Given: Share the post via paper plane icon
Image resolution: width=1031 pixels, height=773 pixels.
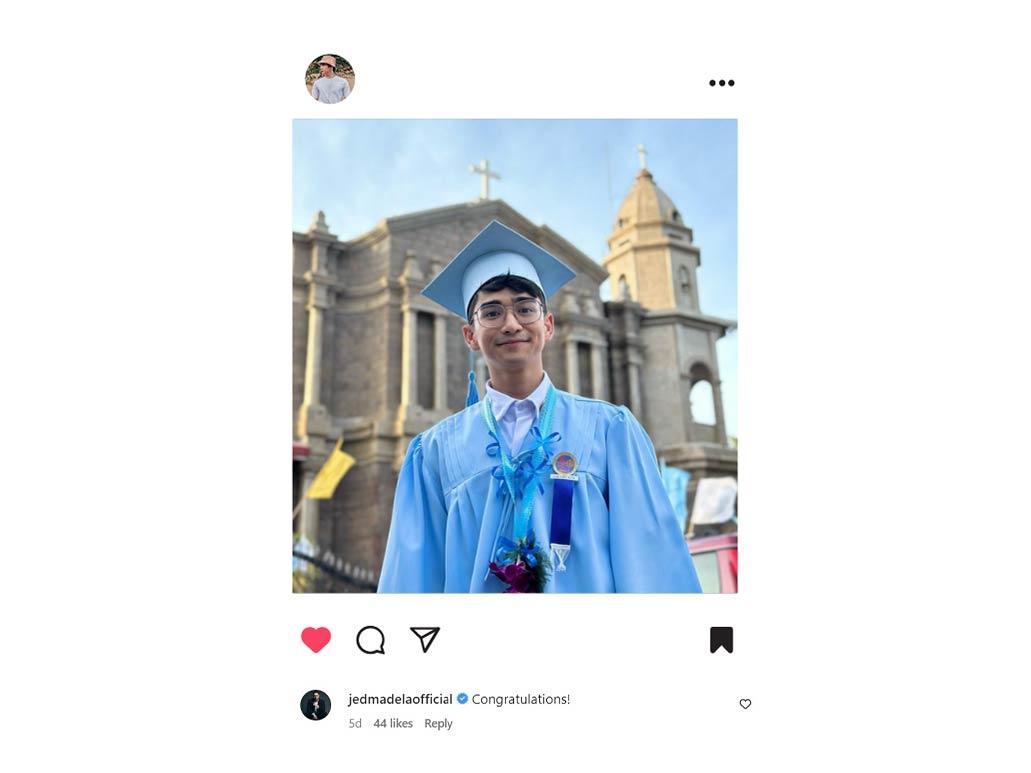Looking at the screenshot, I should [x=425, y=640].
